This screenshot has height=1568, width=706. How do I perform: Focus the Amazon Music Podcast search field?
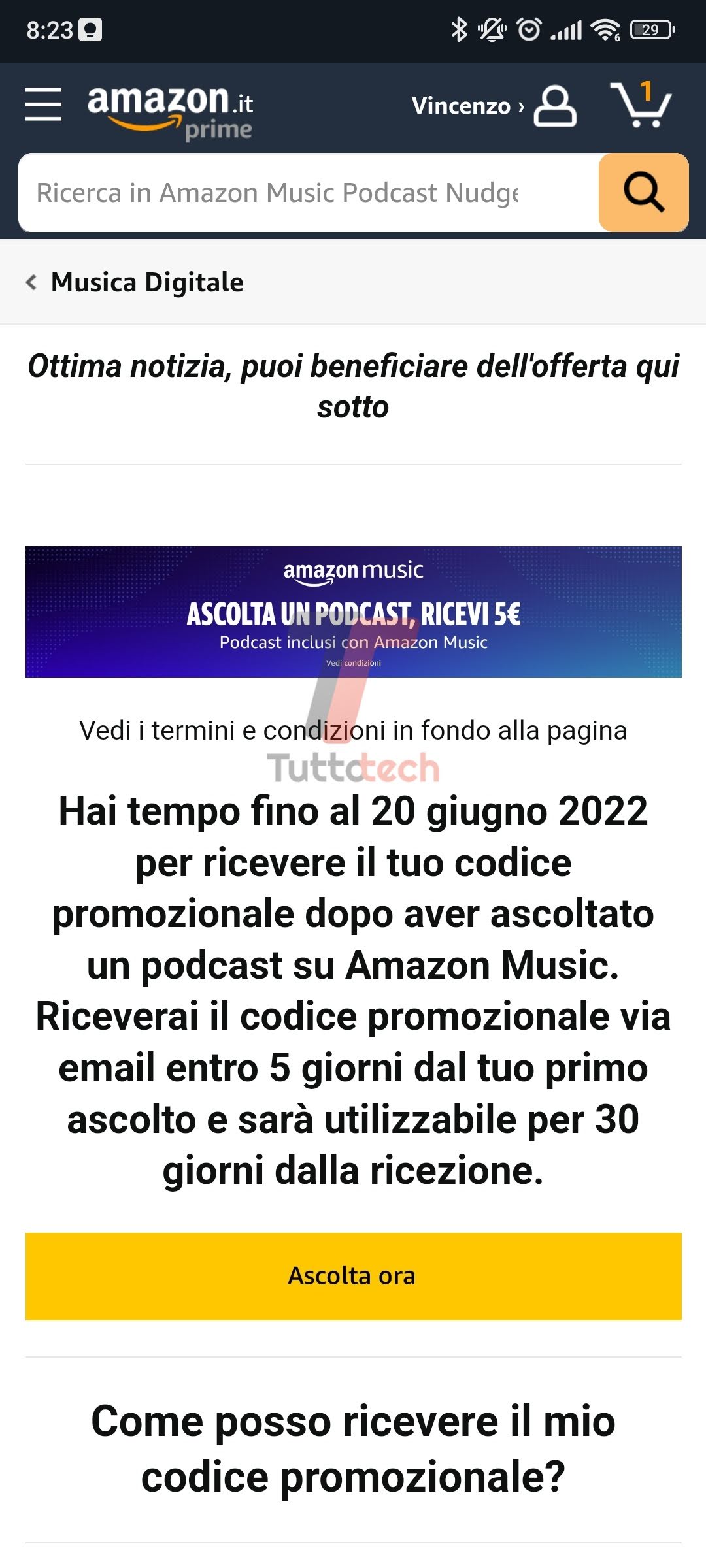point(307,193)
